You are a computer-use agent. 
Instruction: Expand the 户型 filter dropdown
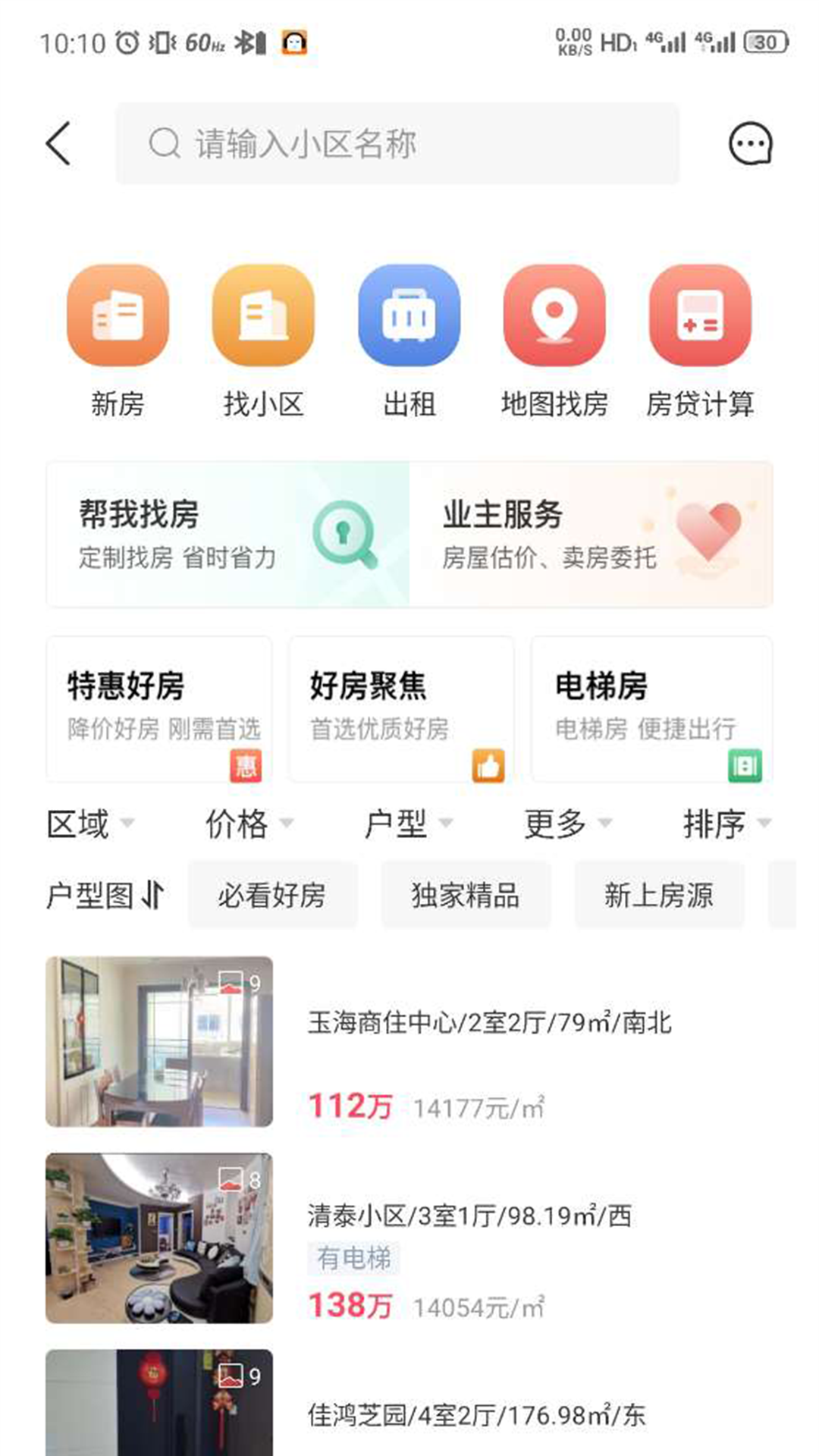(409, 824)
